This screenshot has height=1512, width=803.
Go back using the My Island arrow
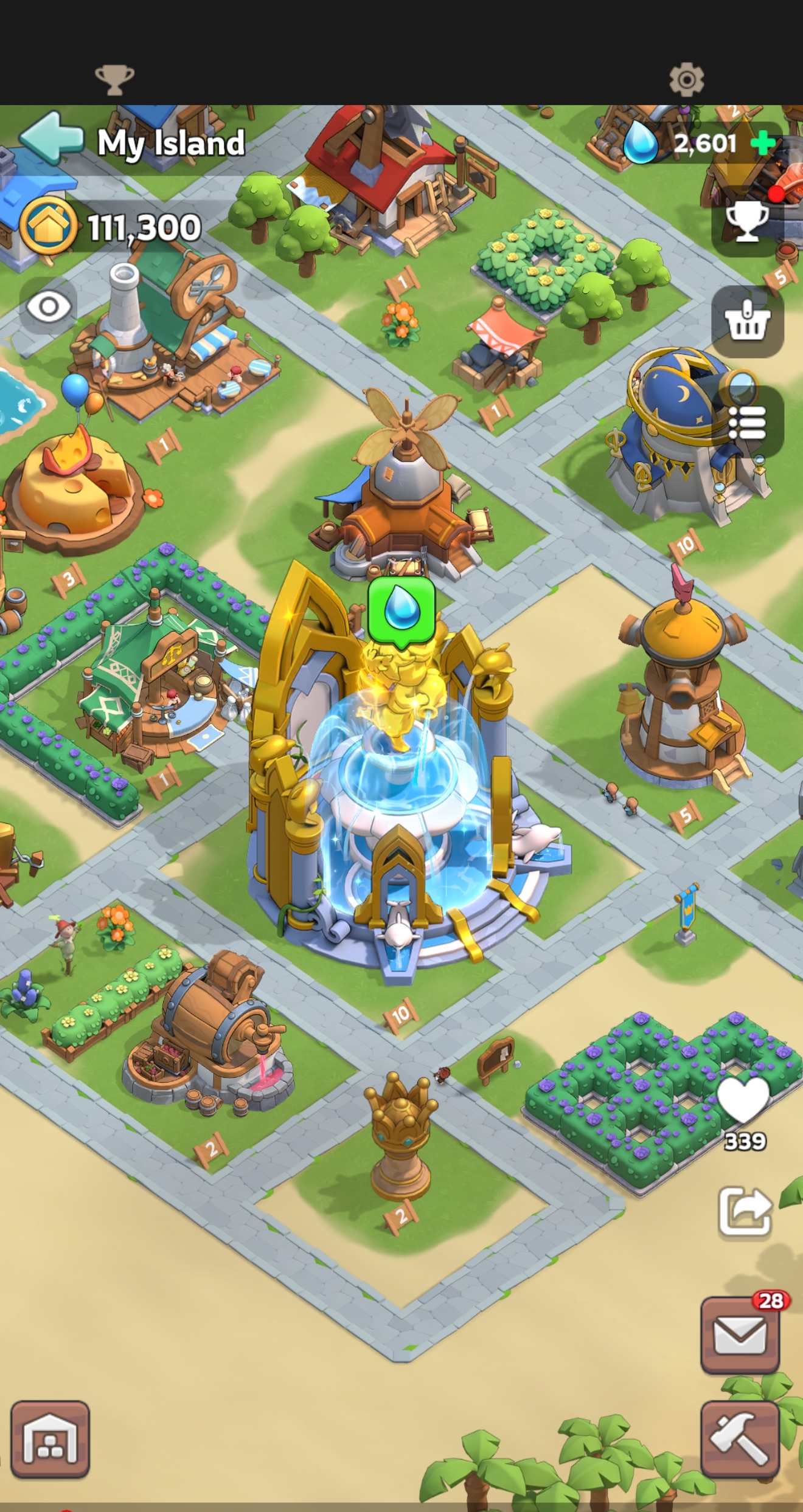(x=51, y=139)
